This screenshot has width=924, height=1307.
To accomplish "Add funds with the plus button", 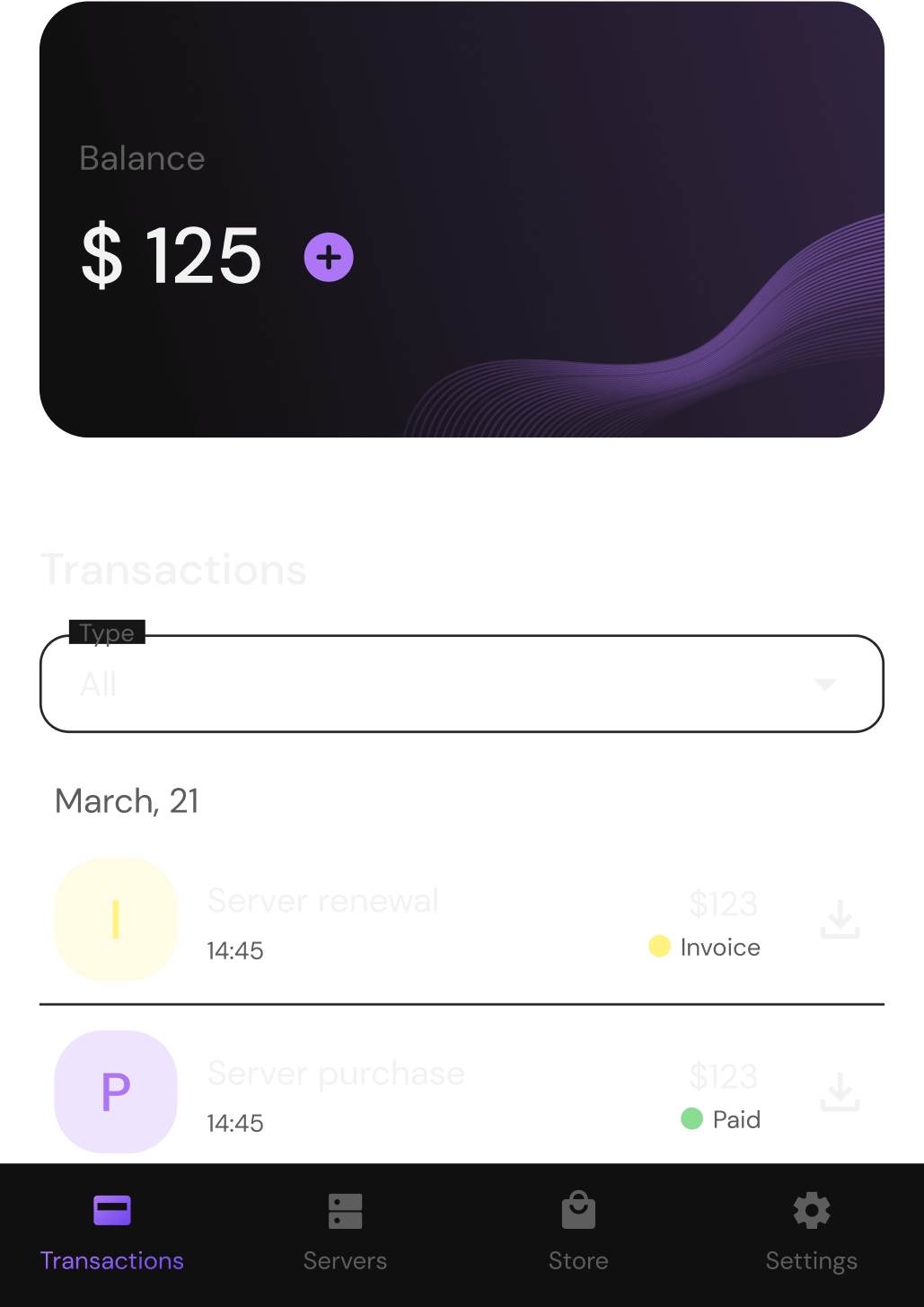I will (x=329, y=258).
